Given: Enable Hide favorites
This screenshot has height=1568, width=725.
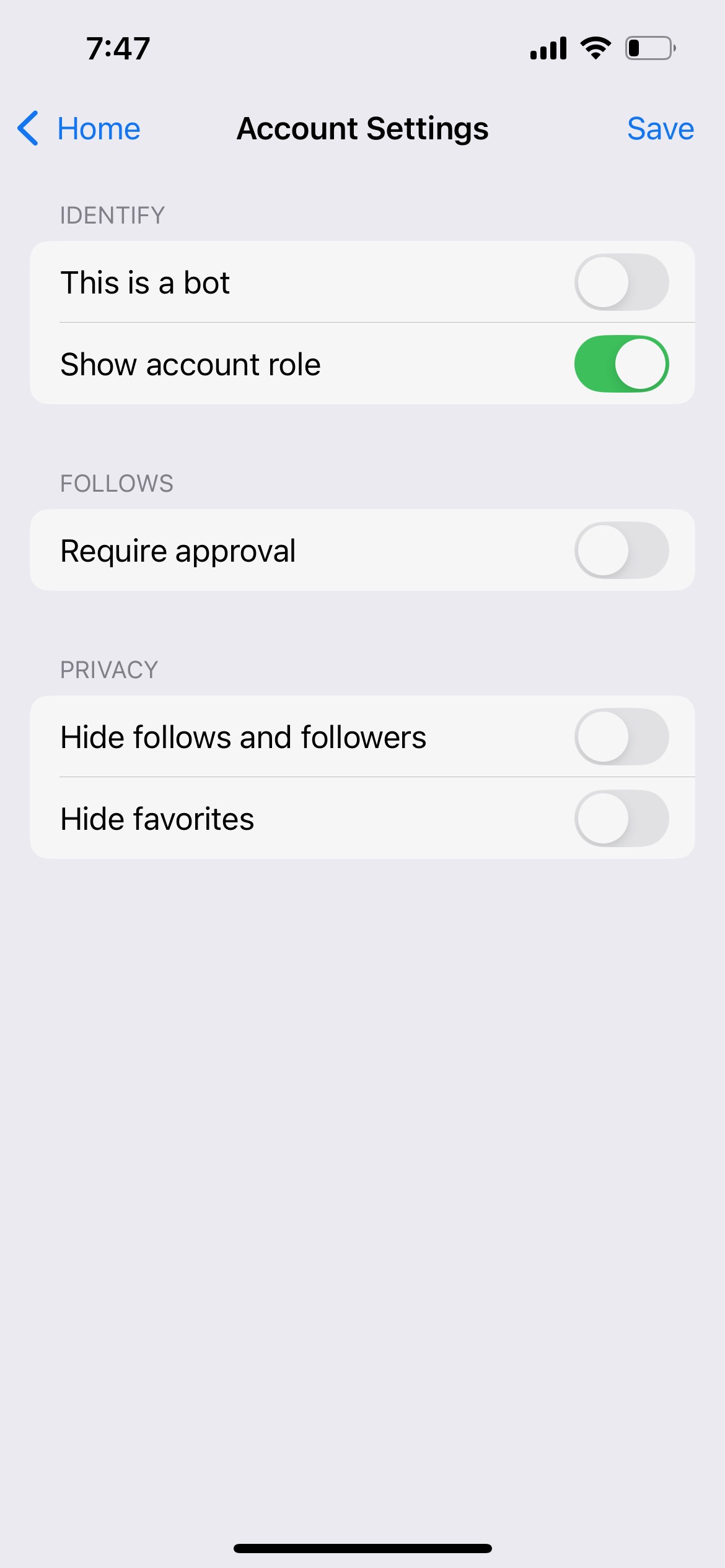Looking at the screenshot, I should click(621, 819).
